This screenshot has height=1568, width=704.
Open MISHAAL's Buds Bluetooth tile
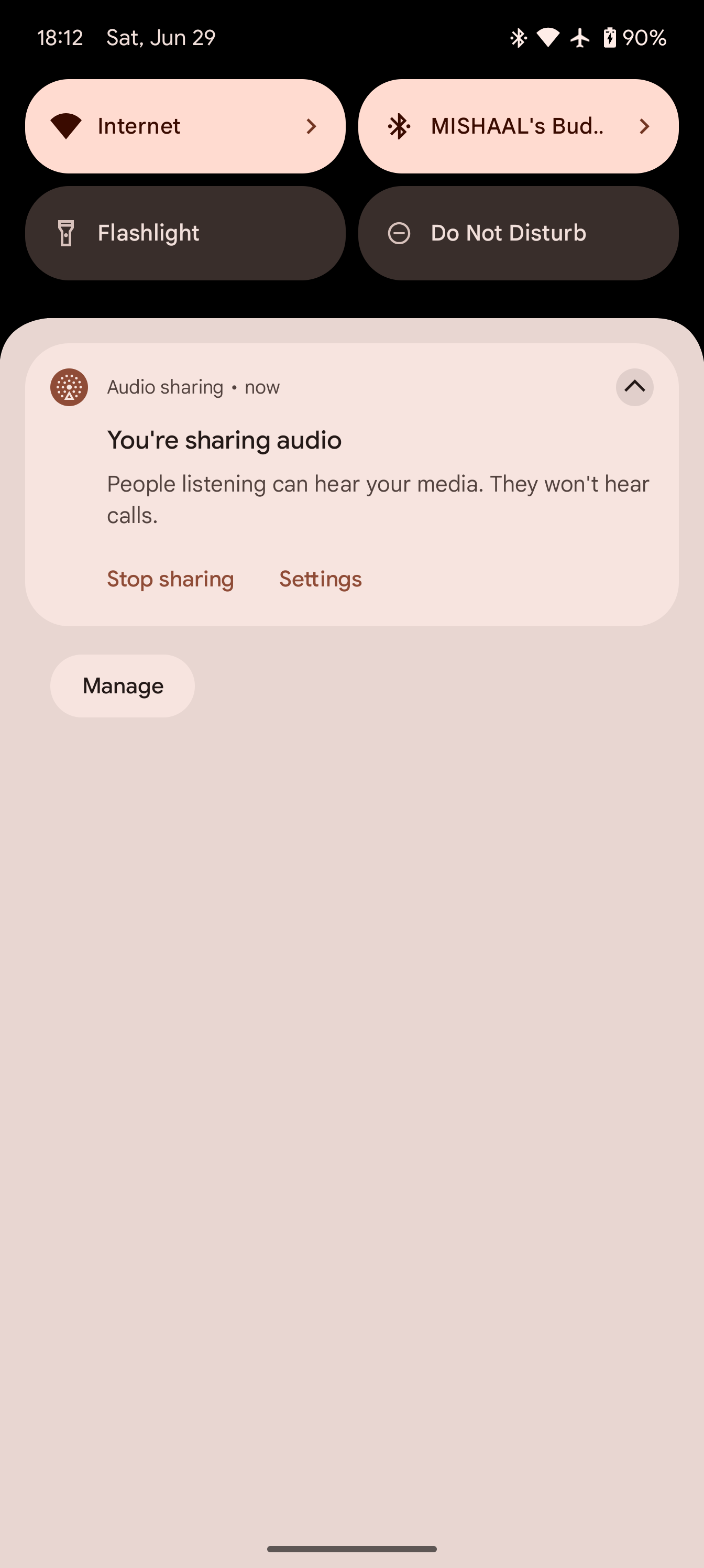coord(517,126)
